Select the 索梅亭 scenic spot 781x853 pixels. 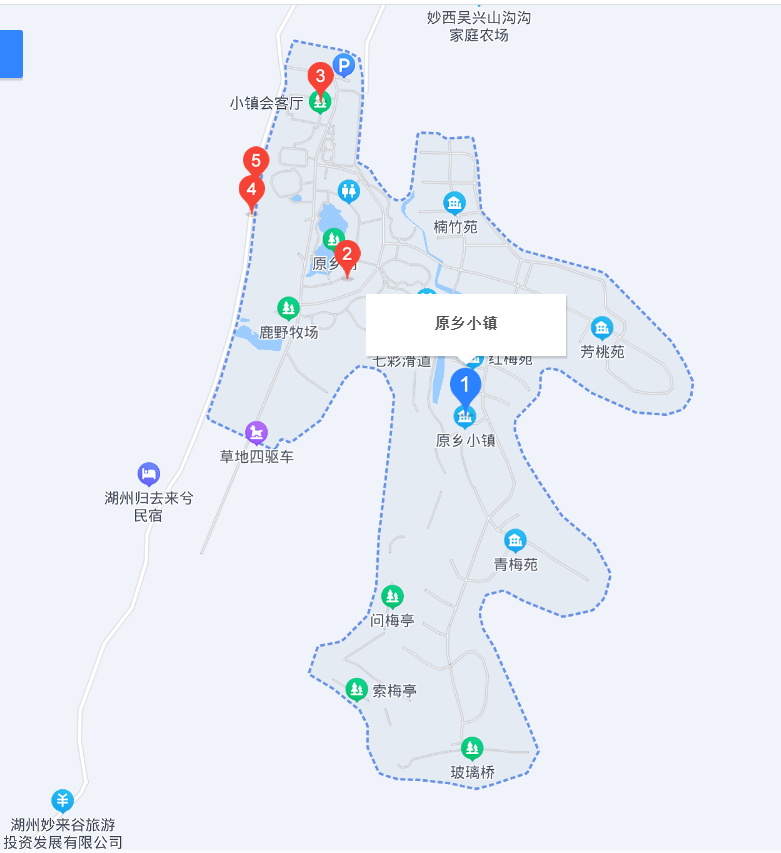tap(357, 689)
